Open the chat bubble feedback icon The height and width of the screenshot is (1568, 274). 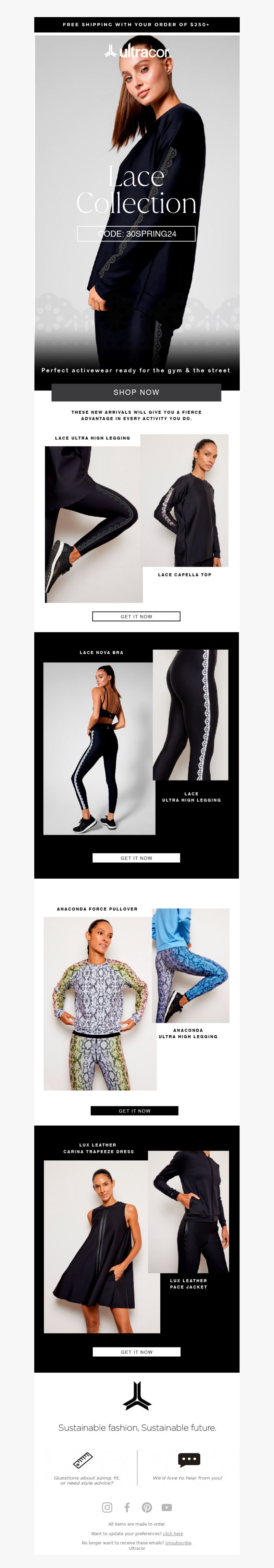pyautogui.click(x=189, y=1459)
